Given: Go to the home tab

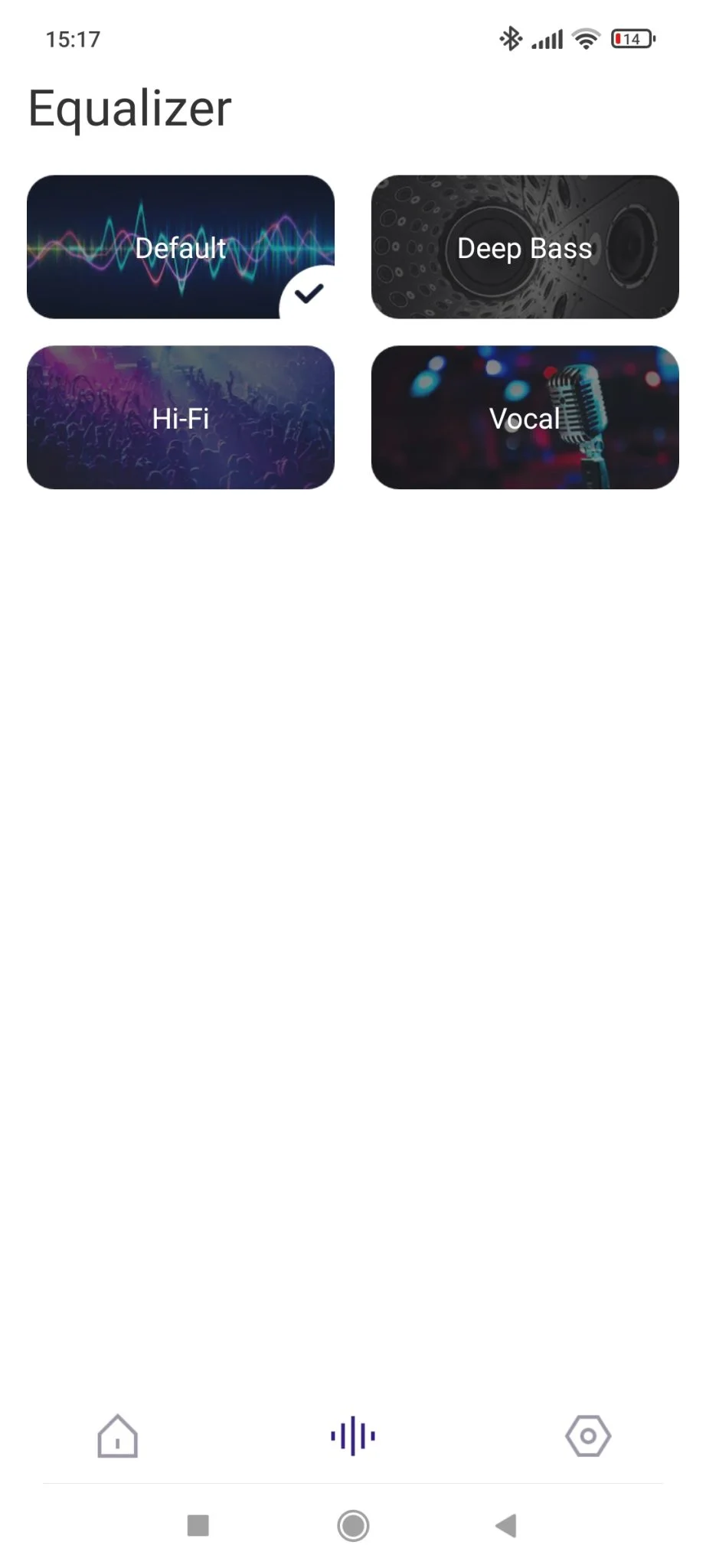Looking at the screenshot, I should point(117,1436).
